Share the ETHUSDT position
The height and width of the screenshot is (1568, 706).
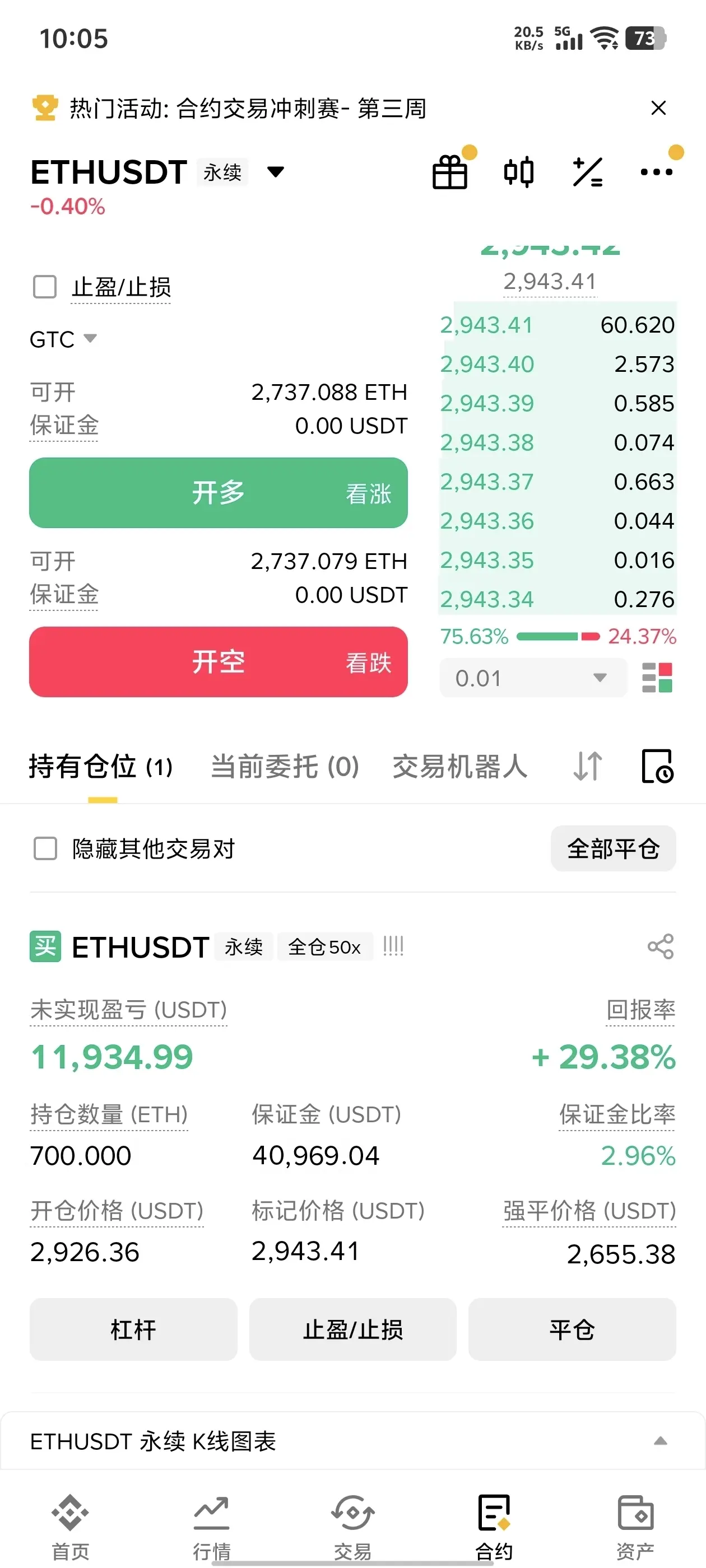[x=660, y=946]
